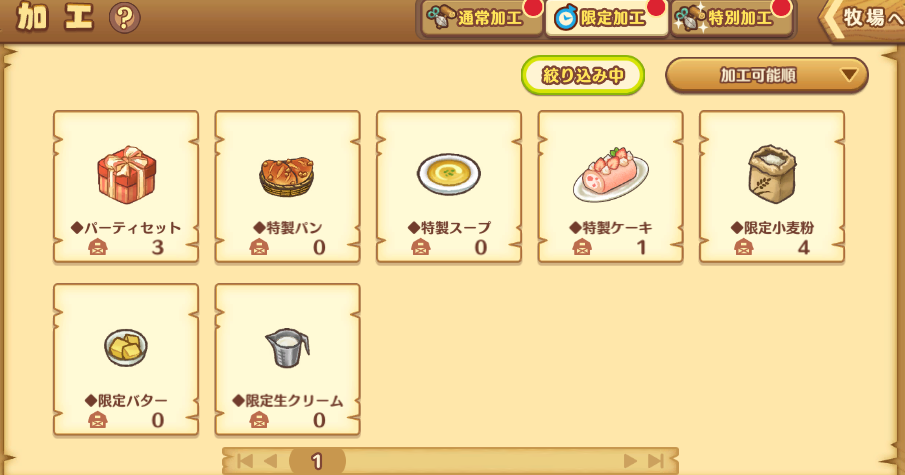The image size is (905, 475).
Task: Expand the 加工可能順 sort dropdown
Action: click(x=766, y=75)
